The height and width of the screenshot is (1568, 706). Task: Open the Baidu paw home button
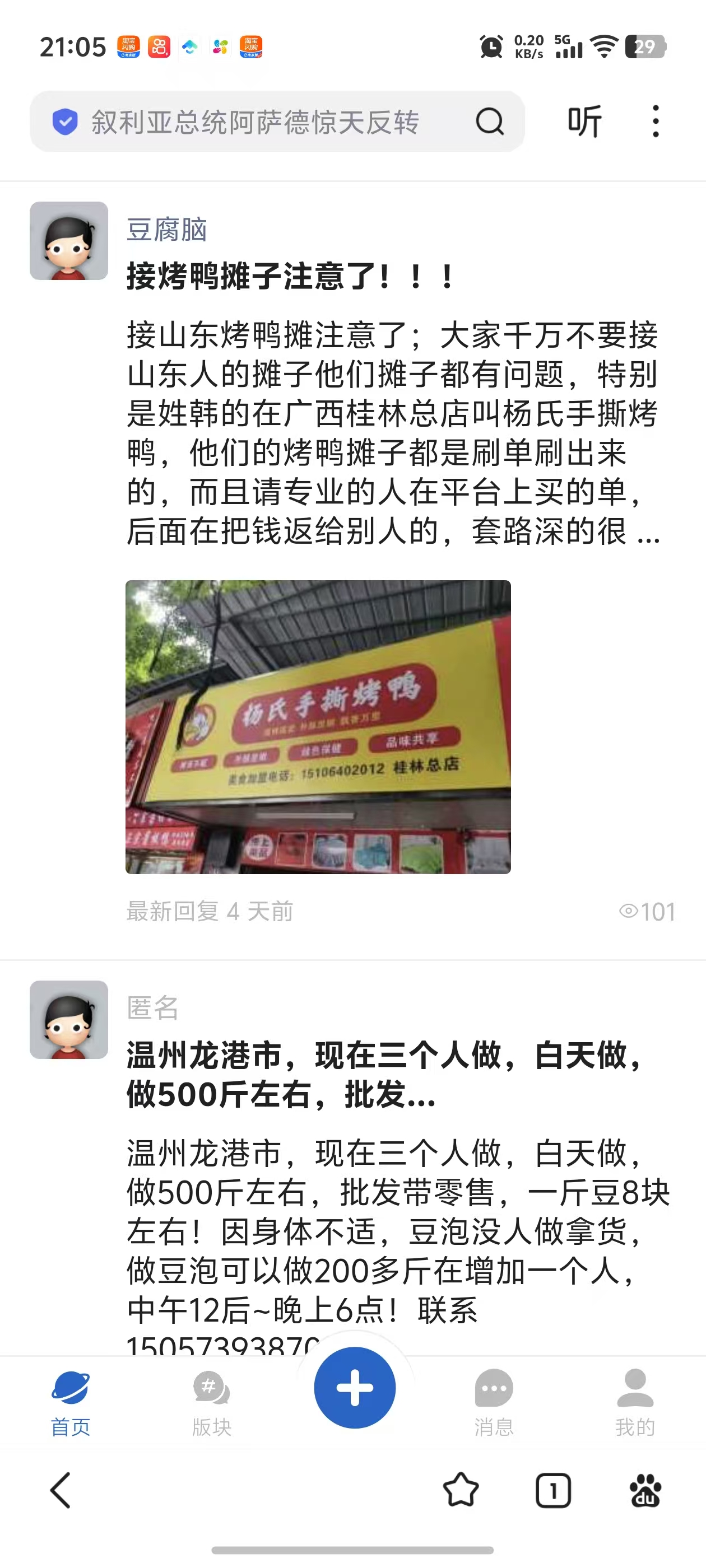click(x=645, y=1490)
